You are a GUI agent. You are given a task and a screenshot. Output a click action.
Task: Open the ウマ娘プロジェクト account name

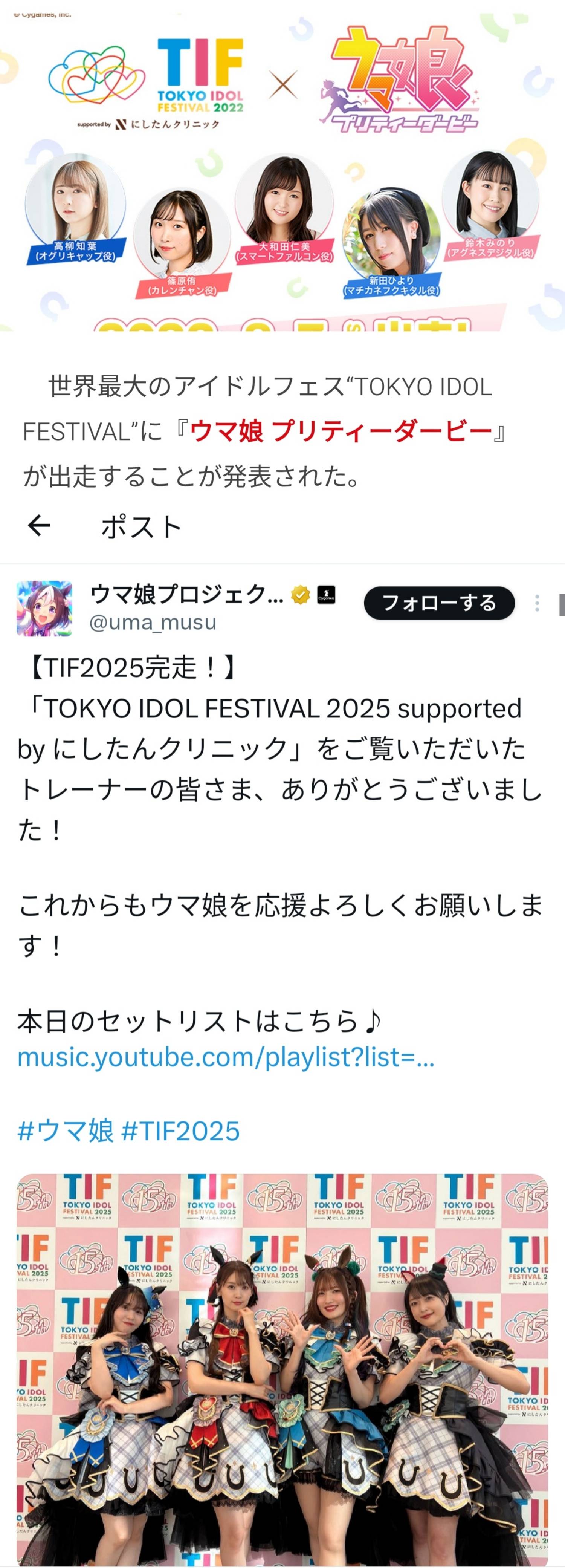(186, 594)
